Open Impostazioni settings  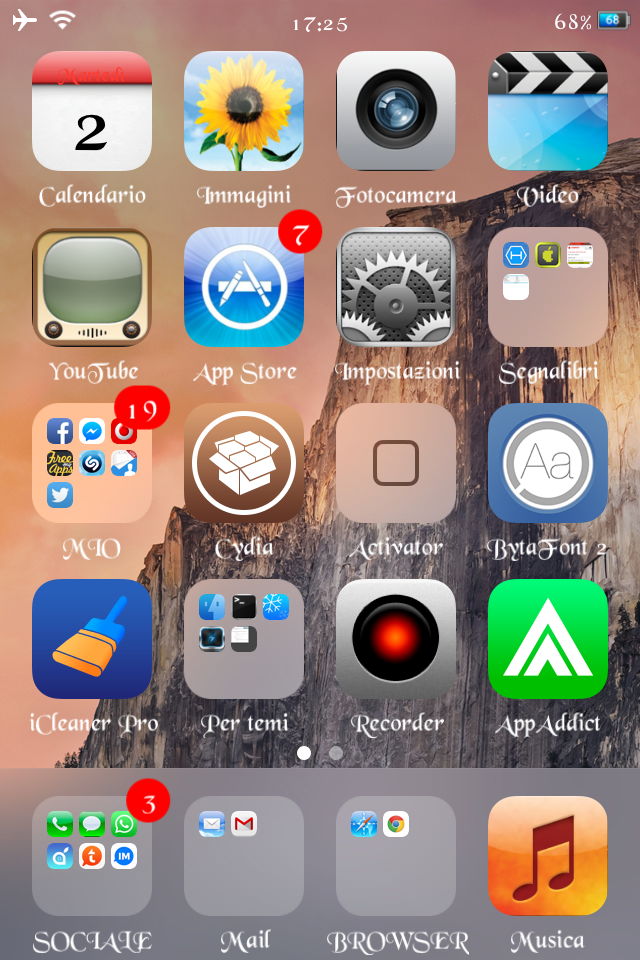pos(396,287)
